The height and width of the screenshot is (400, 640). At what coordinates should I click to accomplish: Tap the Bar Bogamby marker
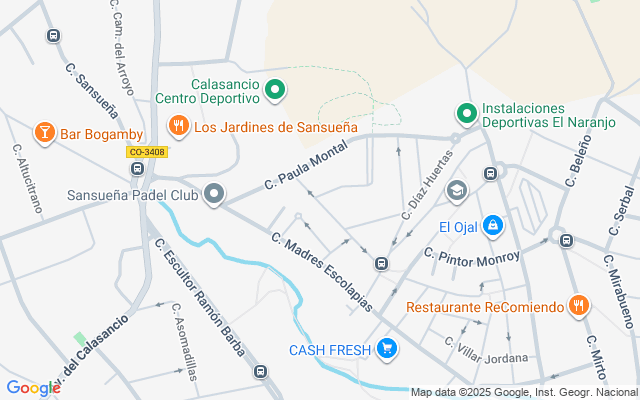(44, 133)
